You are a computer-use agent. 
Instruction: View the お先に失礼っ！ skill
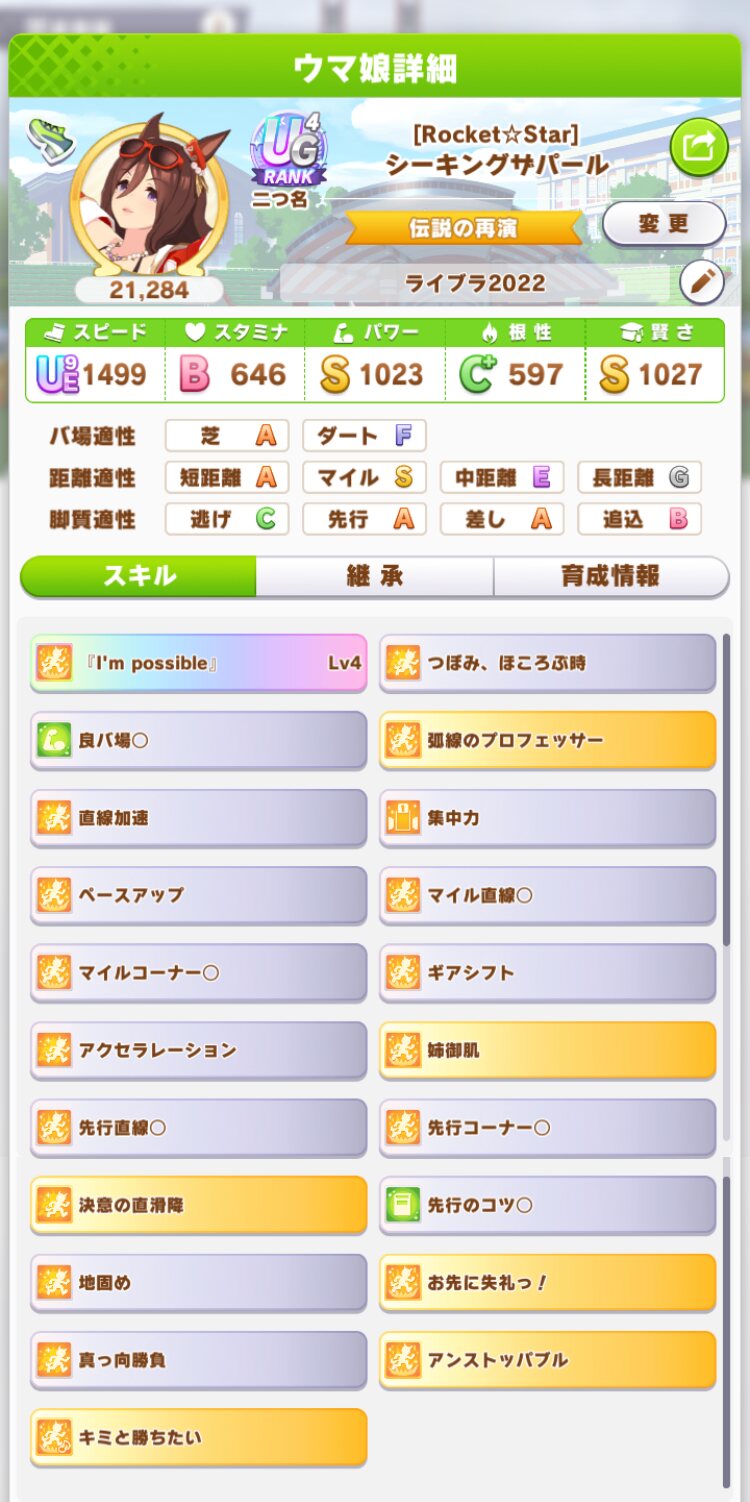coord(547,1282)
